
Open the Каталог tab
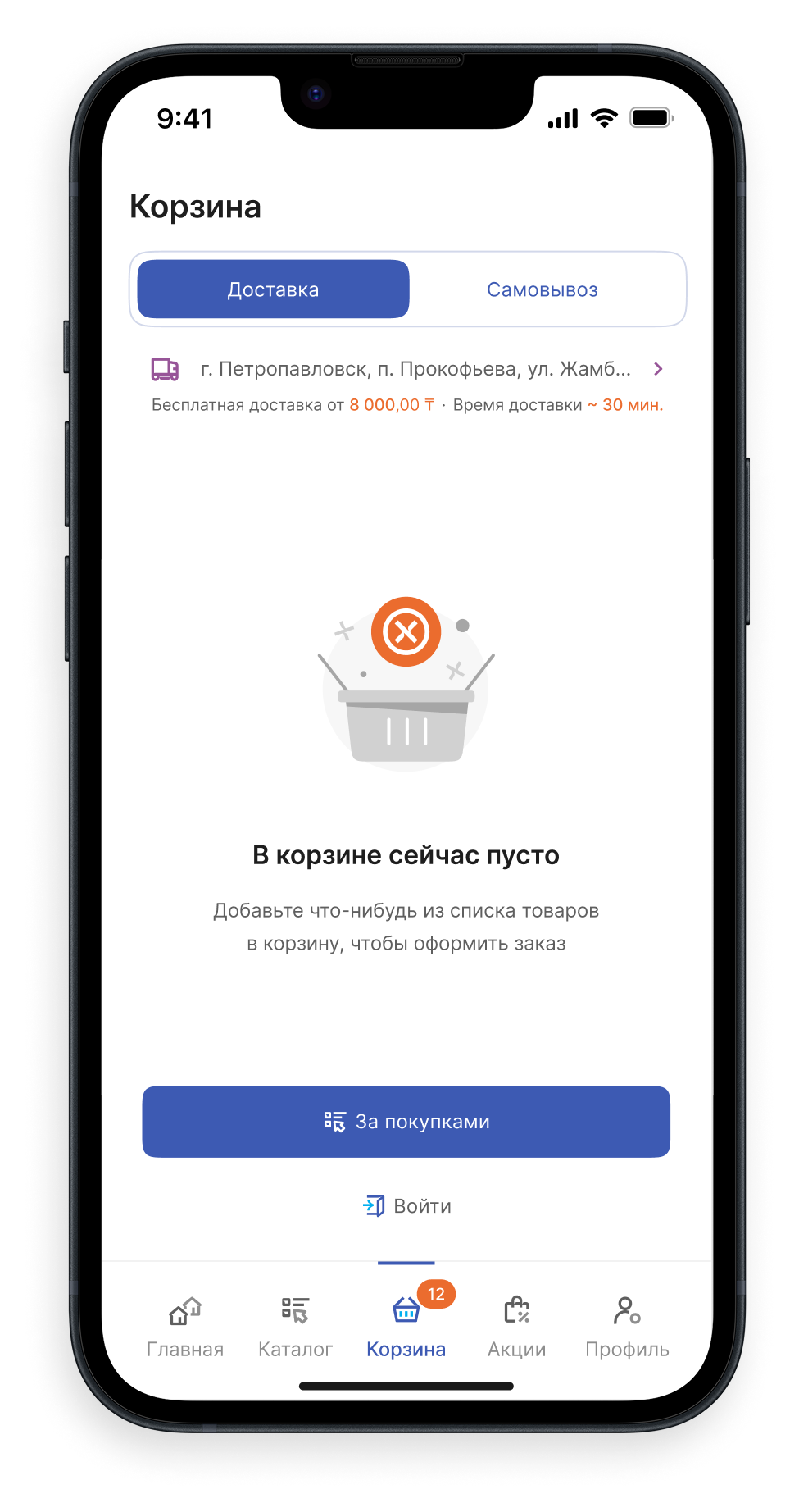coord(295,1327)
